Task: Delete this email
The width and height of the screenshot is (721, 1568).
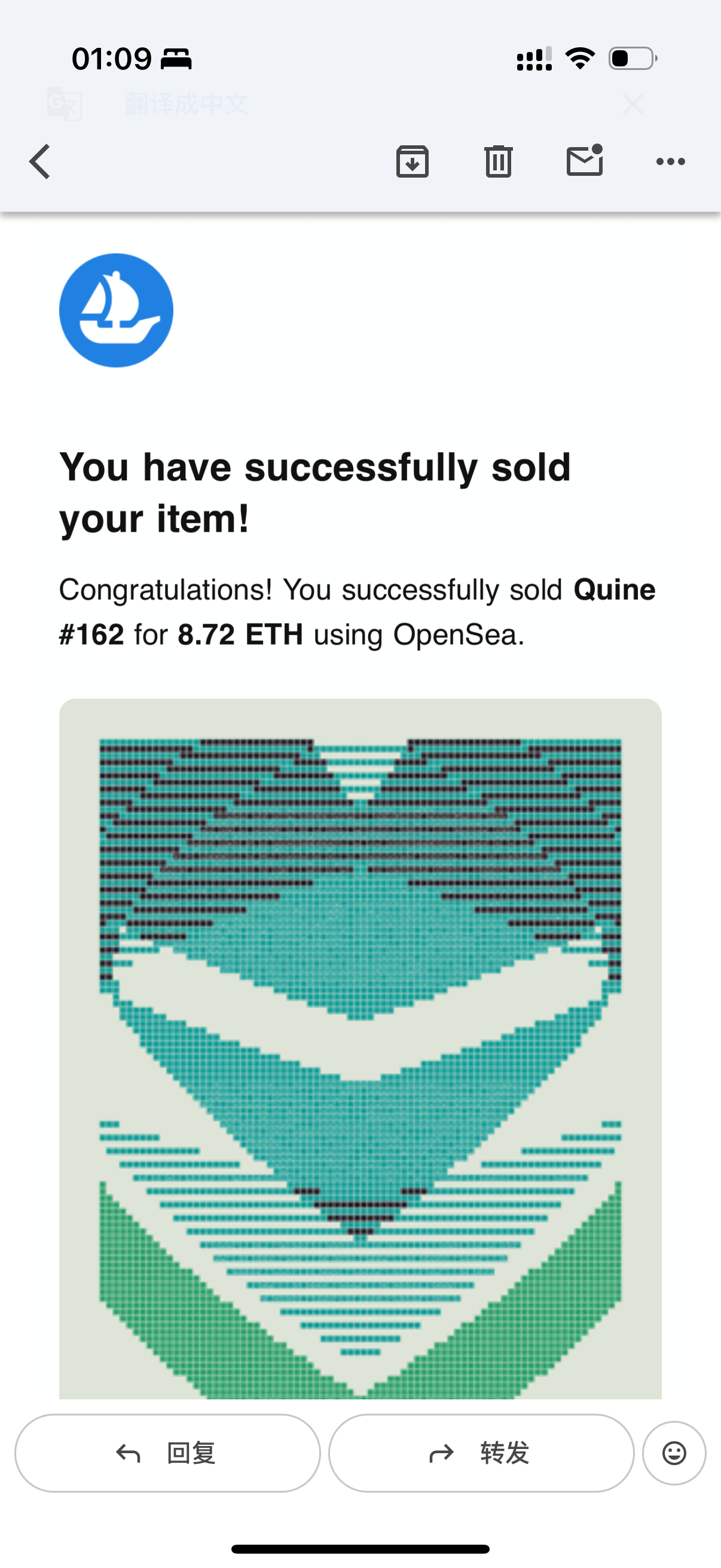Action: (x=499, y=162)
